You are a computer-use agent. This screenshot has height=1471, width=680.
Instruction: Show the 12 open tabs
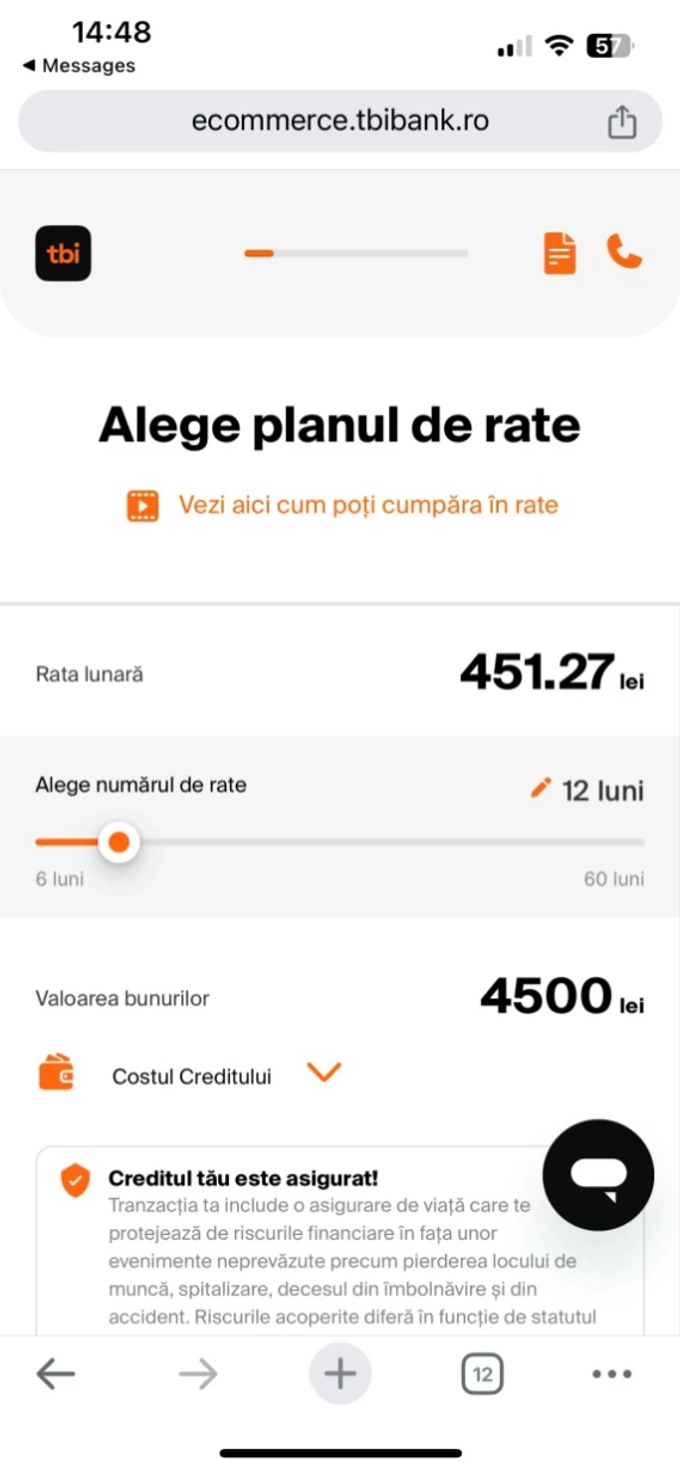coord(482,1374)
